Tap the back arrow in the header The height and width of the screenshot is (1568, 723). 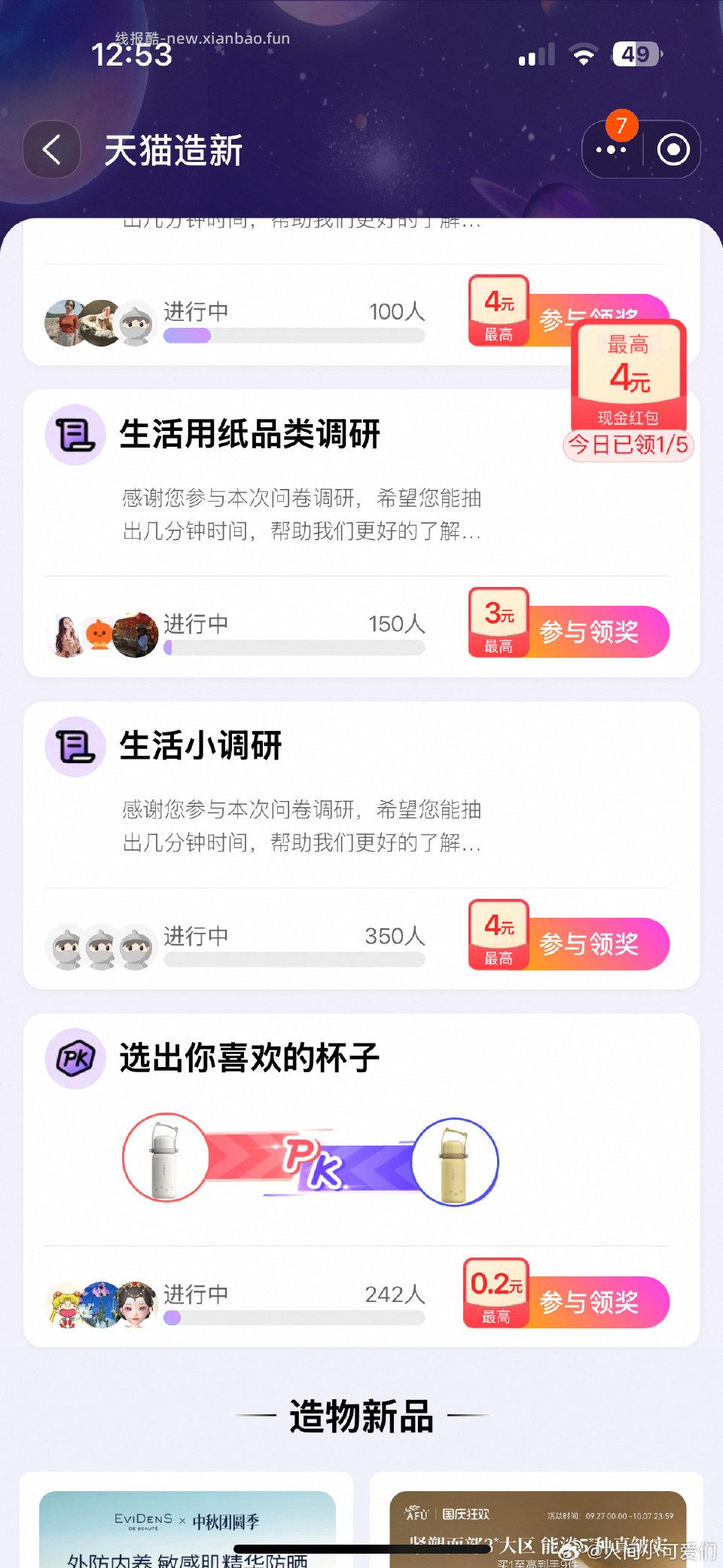50,149
